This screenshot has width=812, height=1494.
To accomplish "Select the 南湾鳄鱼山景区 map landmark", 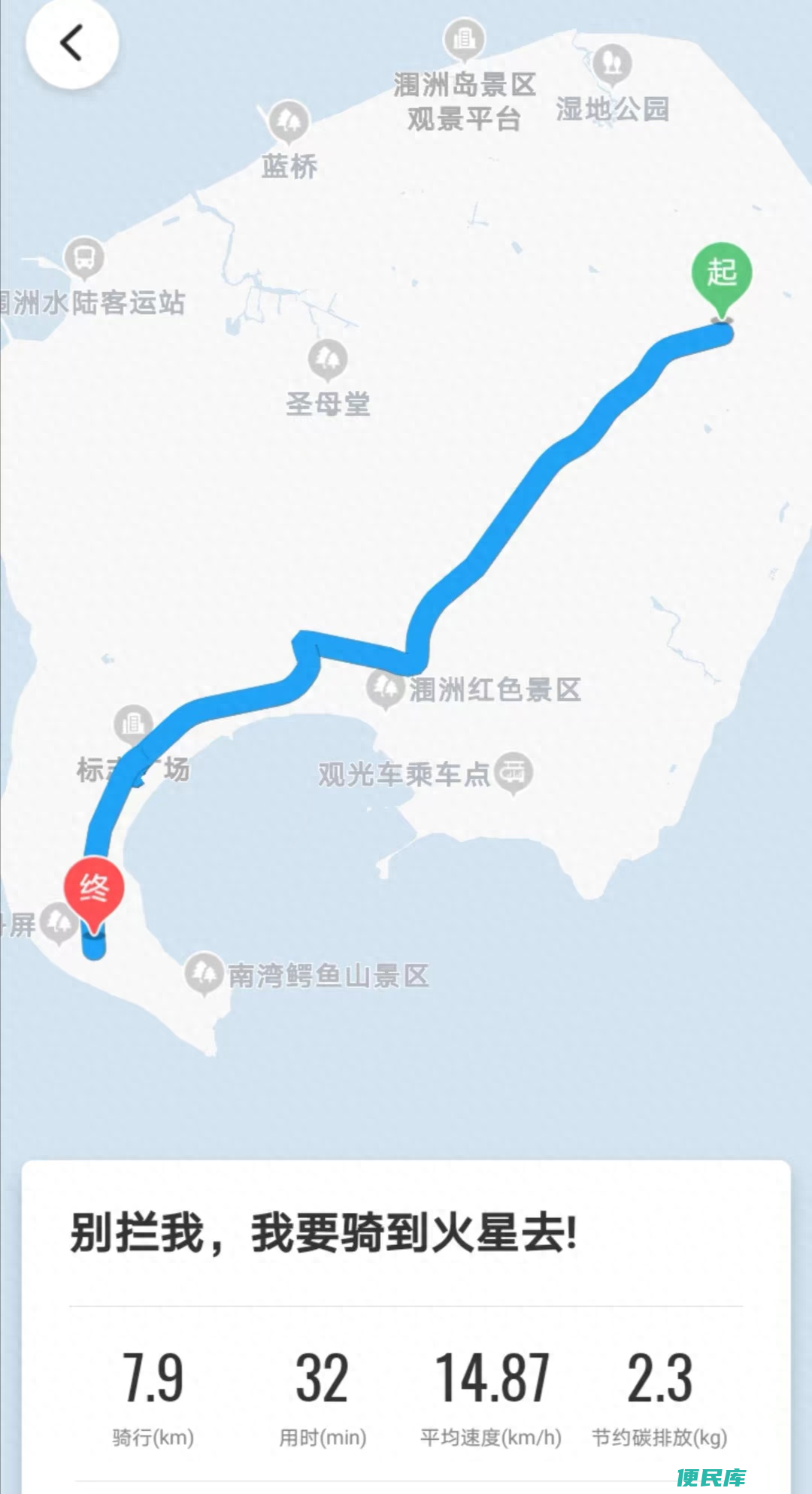I will click(x=204, y=974).
